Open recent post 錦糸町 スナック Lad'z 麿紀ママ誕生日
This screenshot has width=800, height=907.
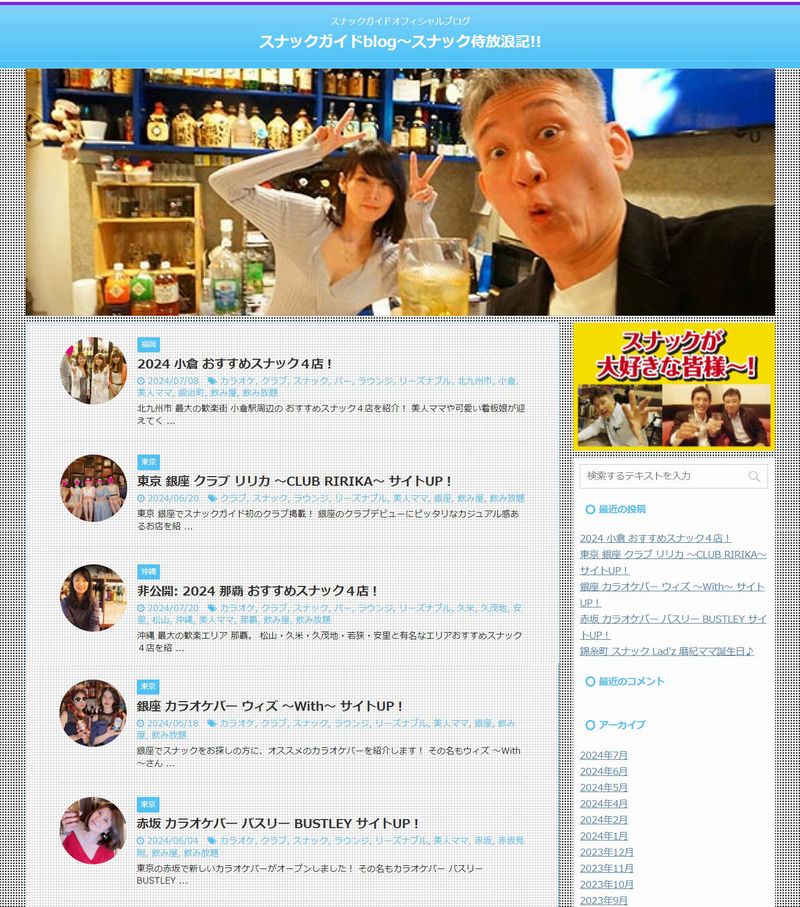coord(666,651)
